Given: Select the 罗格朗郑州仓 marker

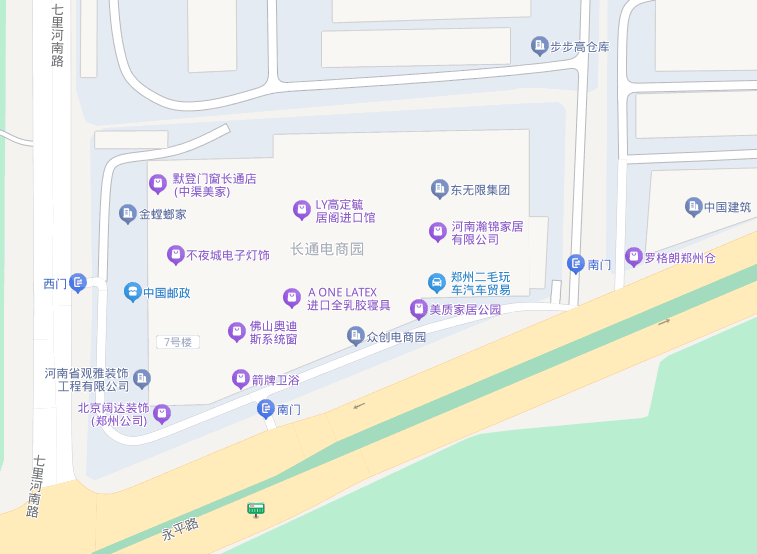Looking at the screenshot, I should [634, 256].
